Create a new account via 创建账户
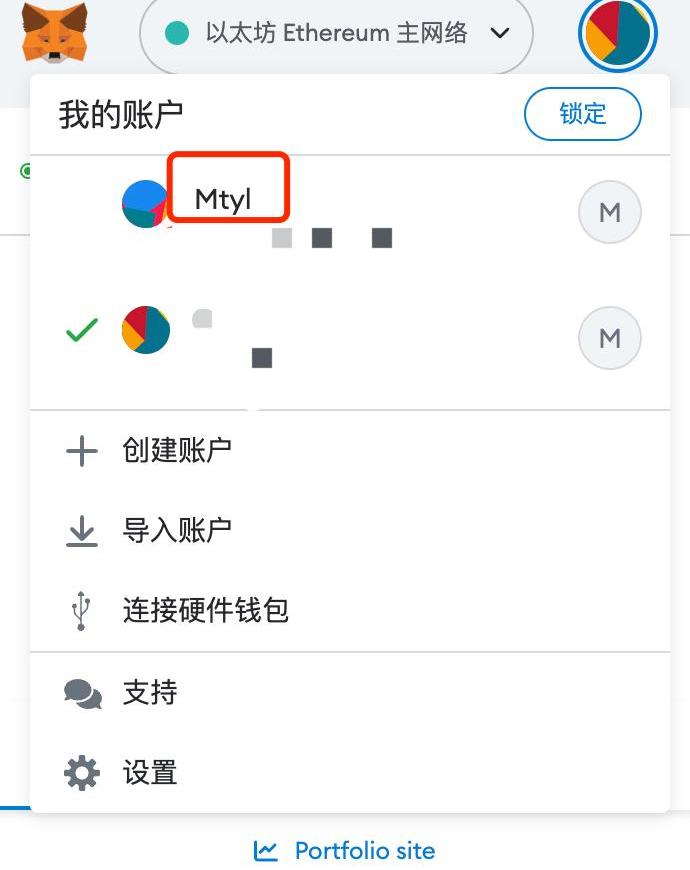Screen dimensions: 690x870 point(177,450)
